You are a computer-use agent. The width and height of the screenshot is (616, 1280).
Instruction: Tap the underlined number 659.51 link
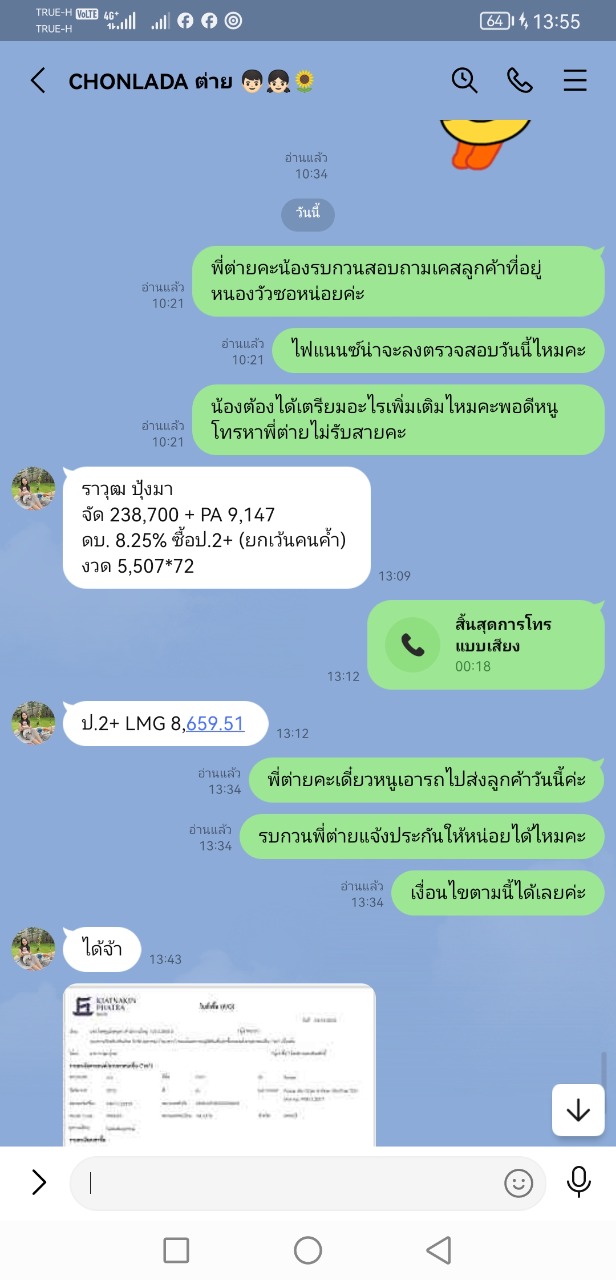215,723
